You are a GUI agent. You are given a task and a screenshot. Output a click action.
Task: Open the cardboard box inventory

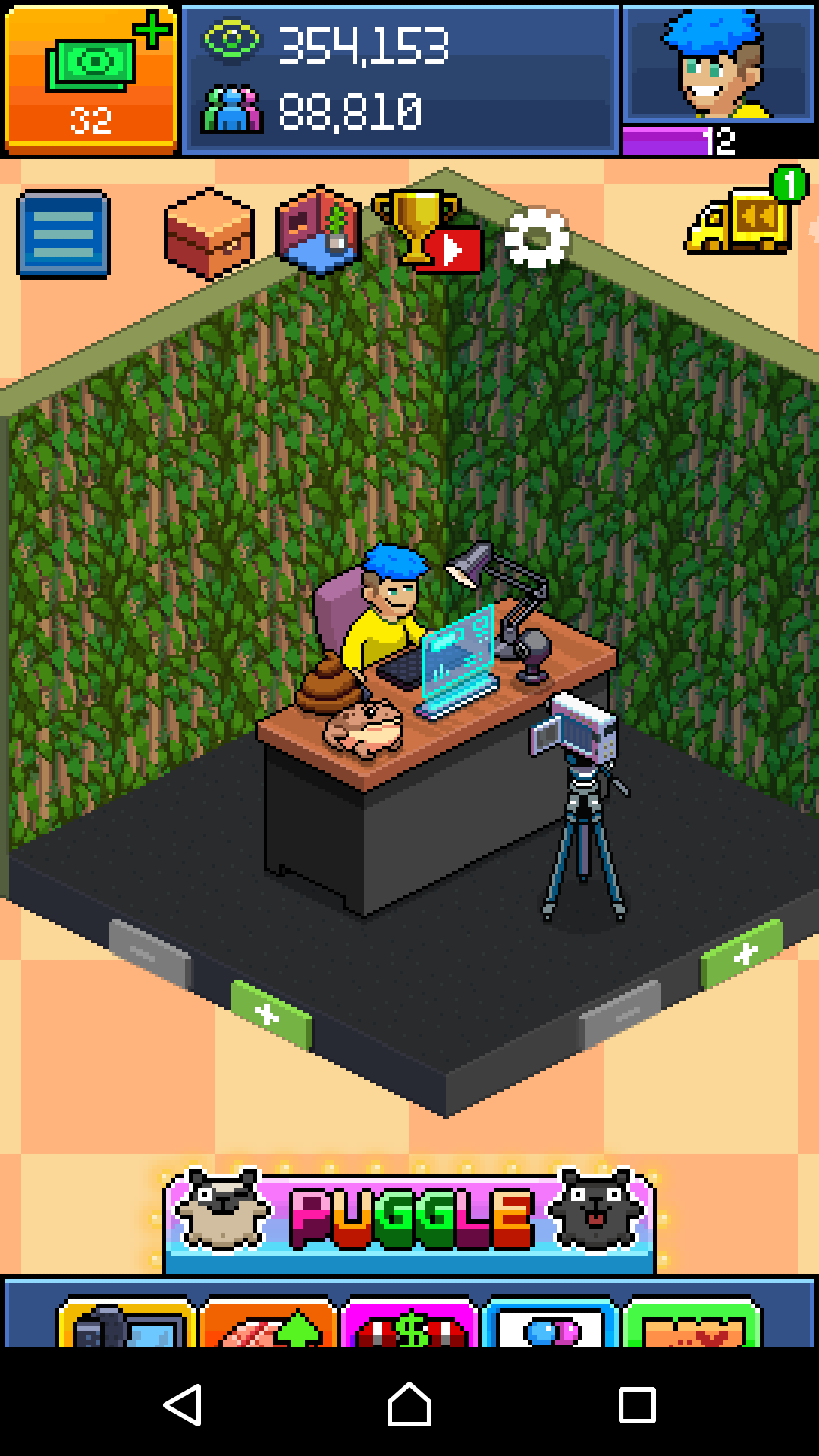(x=209, y=233)
